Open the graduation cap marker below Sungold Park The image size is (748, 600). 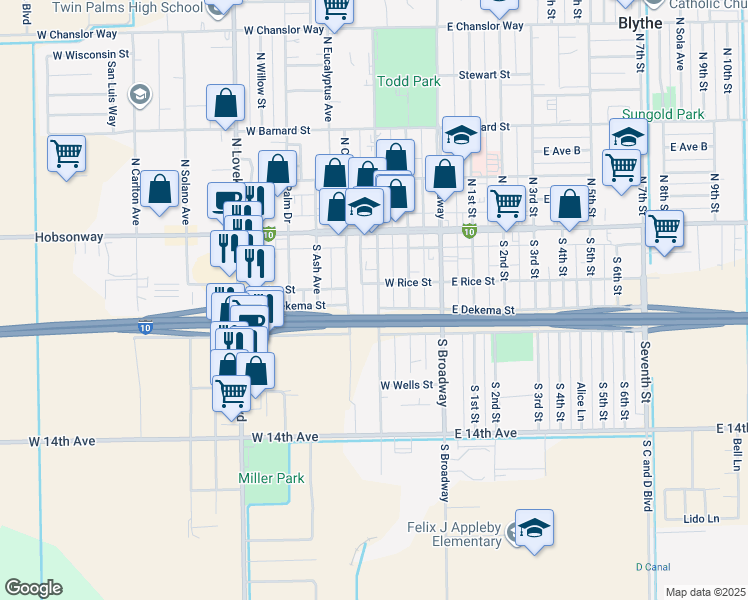pyautogui.click(x=628, y=136)
